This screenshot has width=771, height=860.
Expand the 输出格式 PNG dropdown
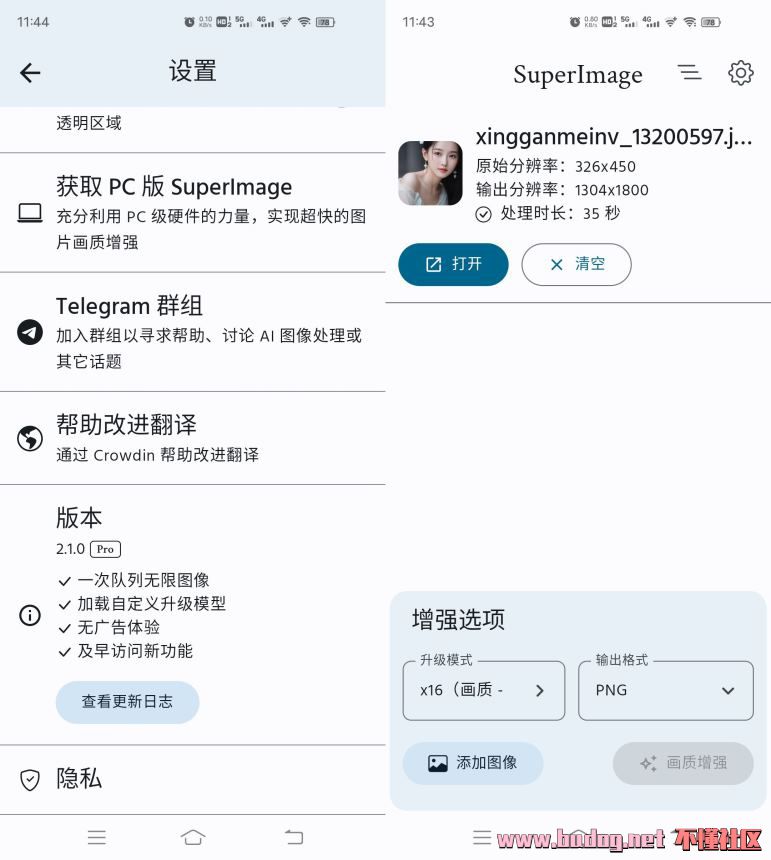click(x=665, y=690)
